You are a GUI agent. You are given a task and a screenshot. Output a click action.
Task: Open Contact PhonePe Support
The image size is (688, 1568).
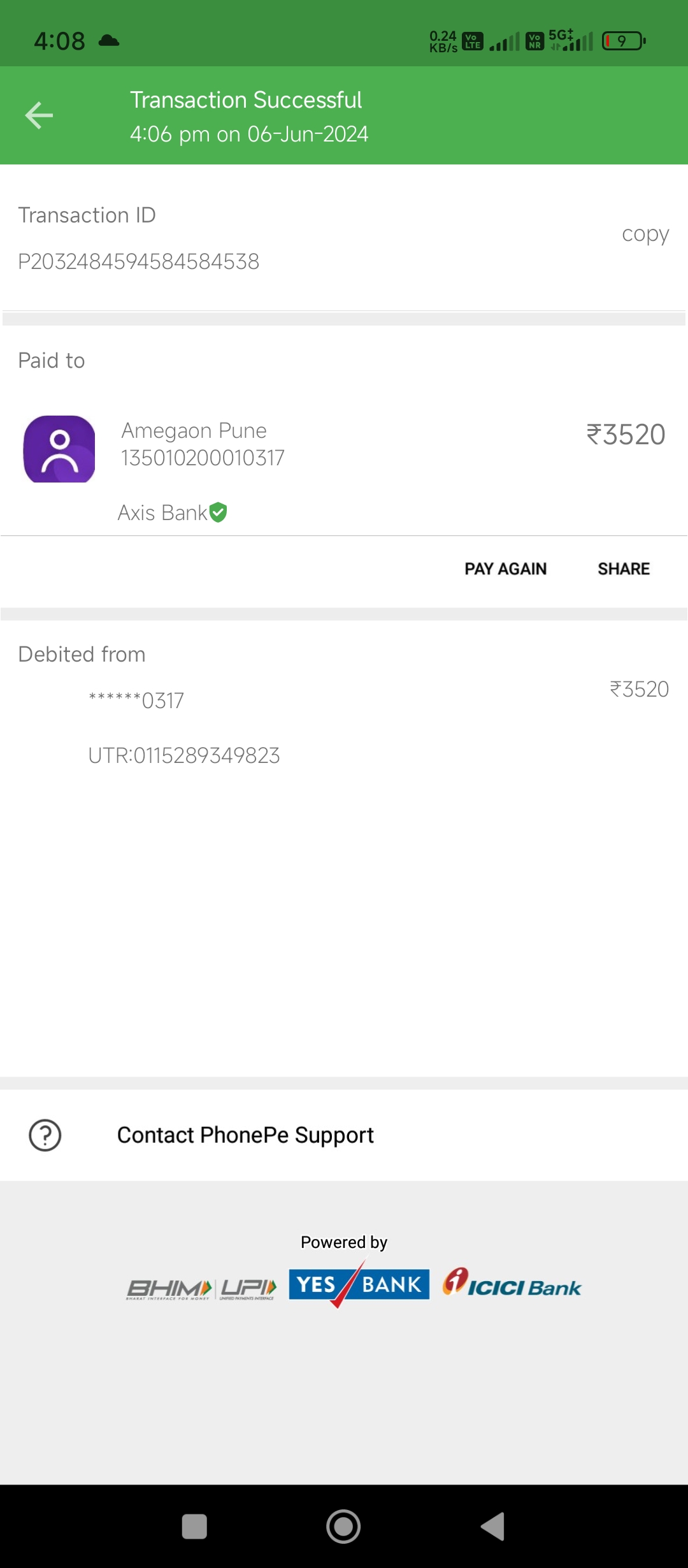(x=344, y=1135)
